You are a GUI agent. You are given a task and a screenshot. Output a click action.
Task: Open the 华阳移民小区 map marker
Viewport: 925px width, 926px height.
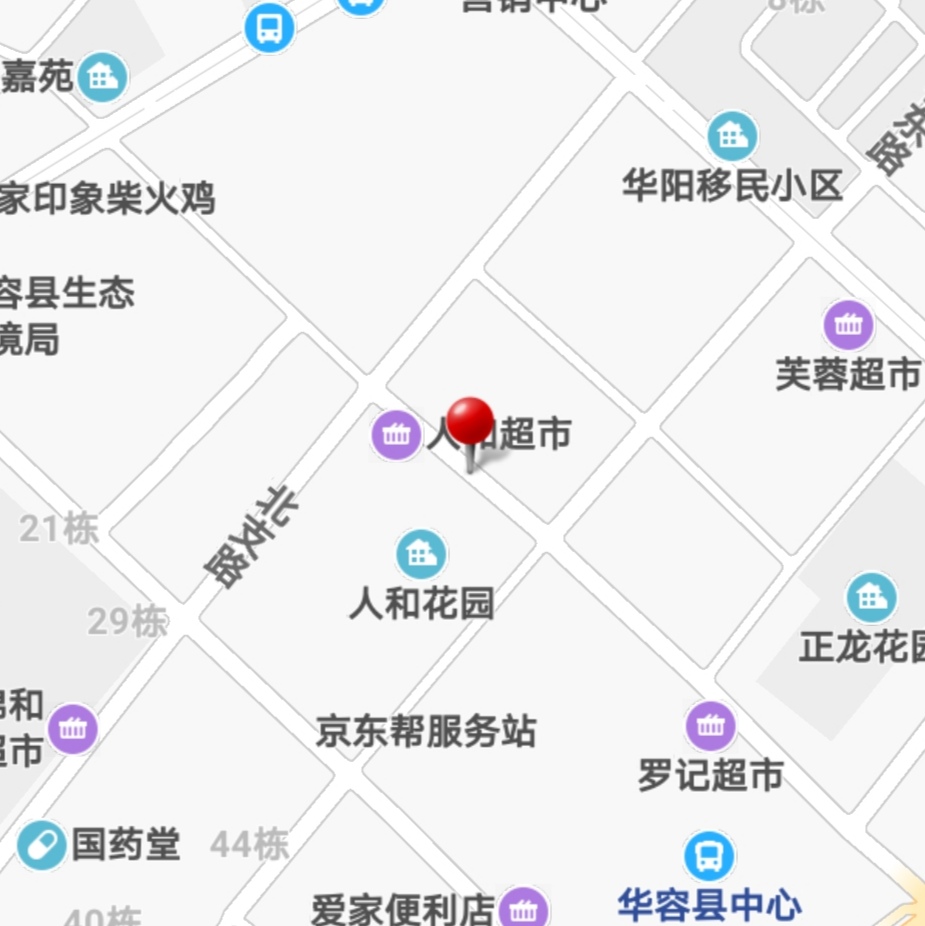click(732, 137)
